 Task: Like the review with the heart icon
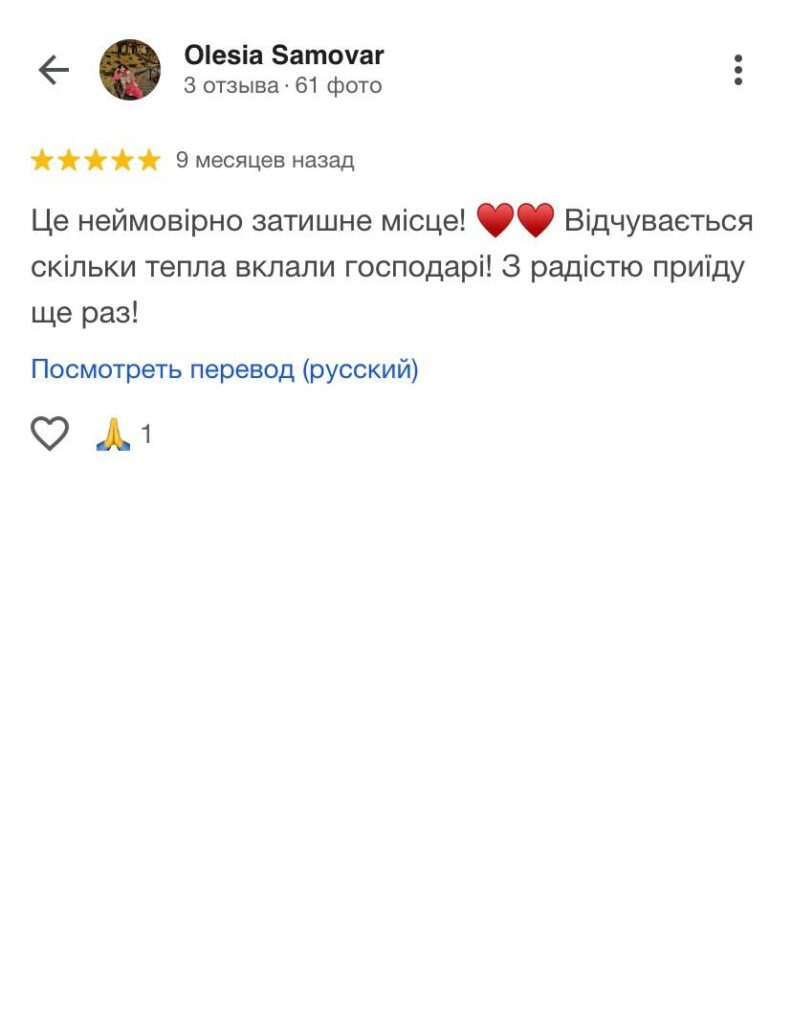click(x=50, y=434)
